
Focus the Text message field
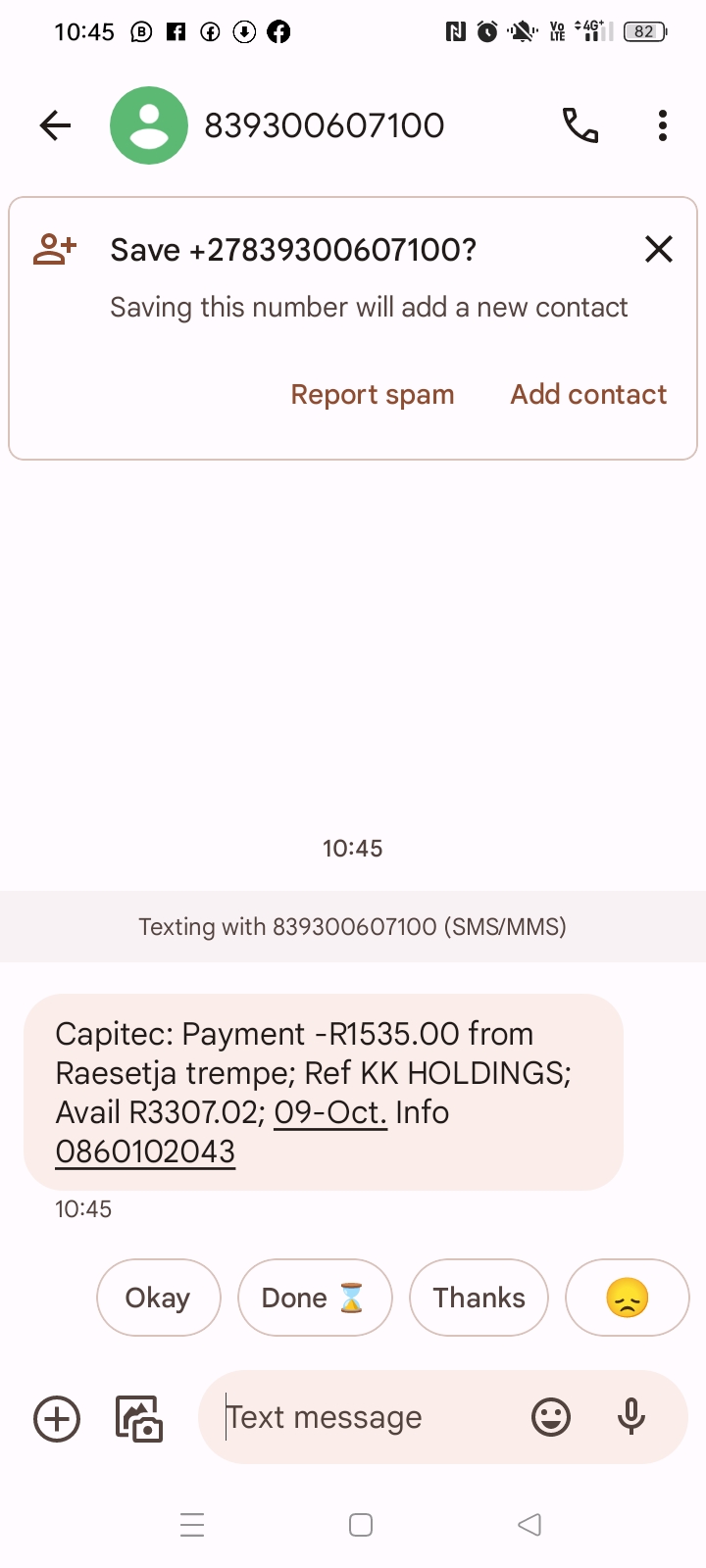tap(363, 1417)
